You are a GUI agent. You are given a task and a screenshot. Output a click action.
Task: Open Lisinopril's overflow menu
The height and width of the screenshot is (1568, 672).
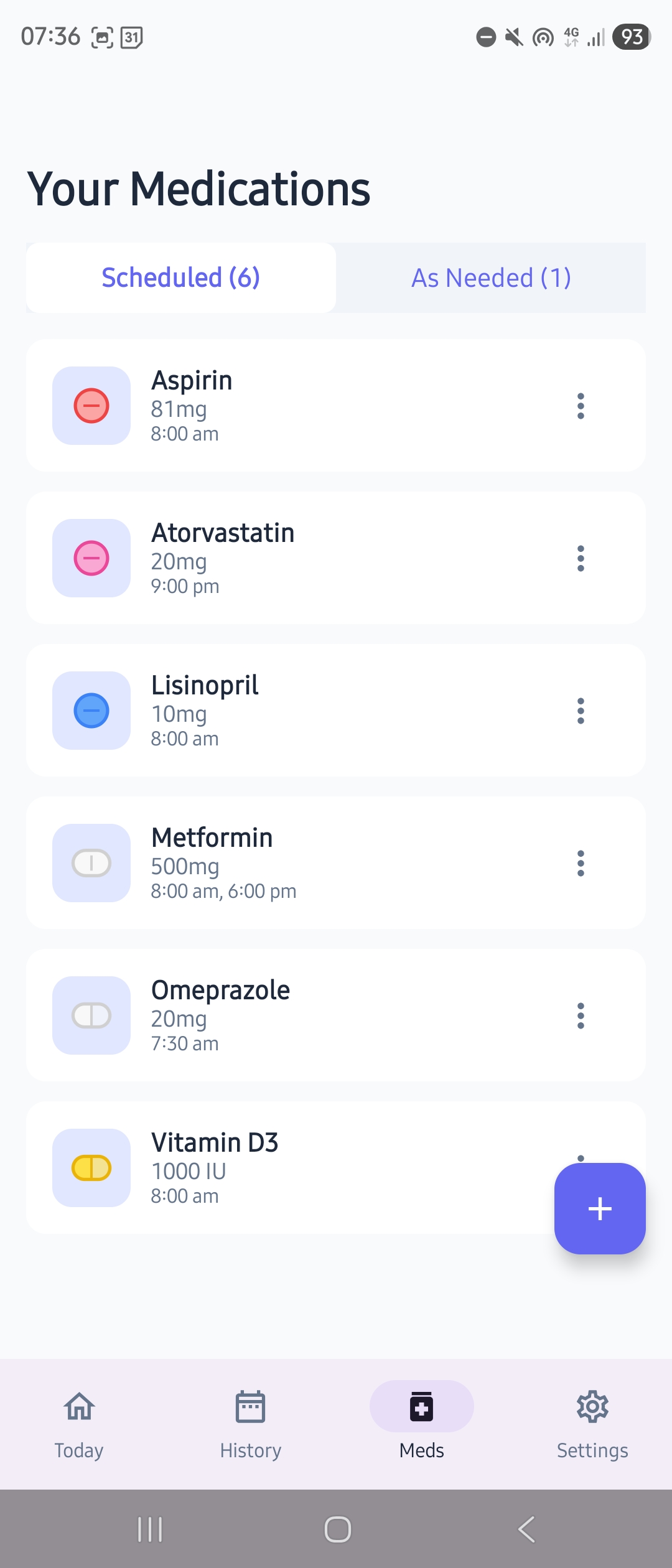tap(580, 711)
